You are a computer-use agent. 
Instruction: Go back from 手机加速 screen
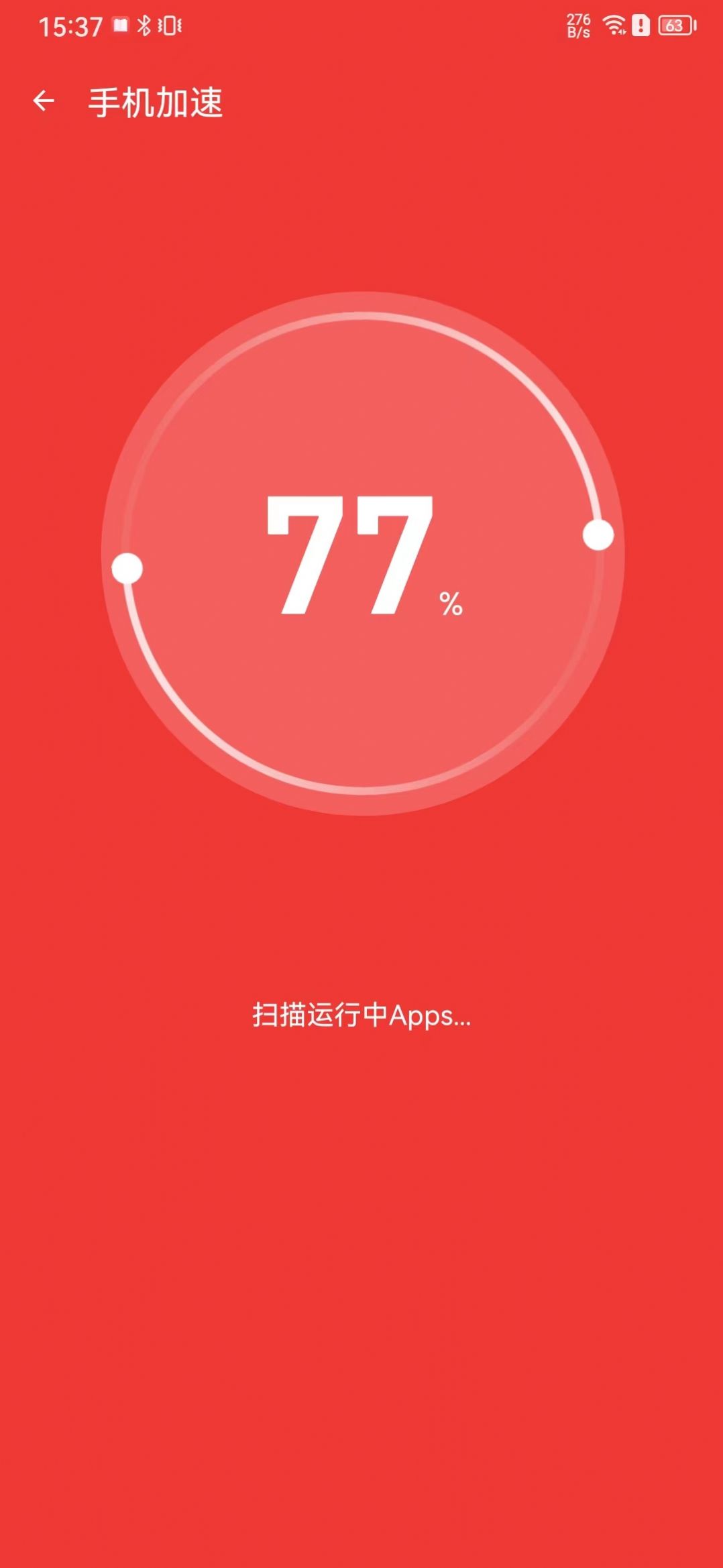44,101
